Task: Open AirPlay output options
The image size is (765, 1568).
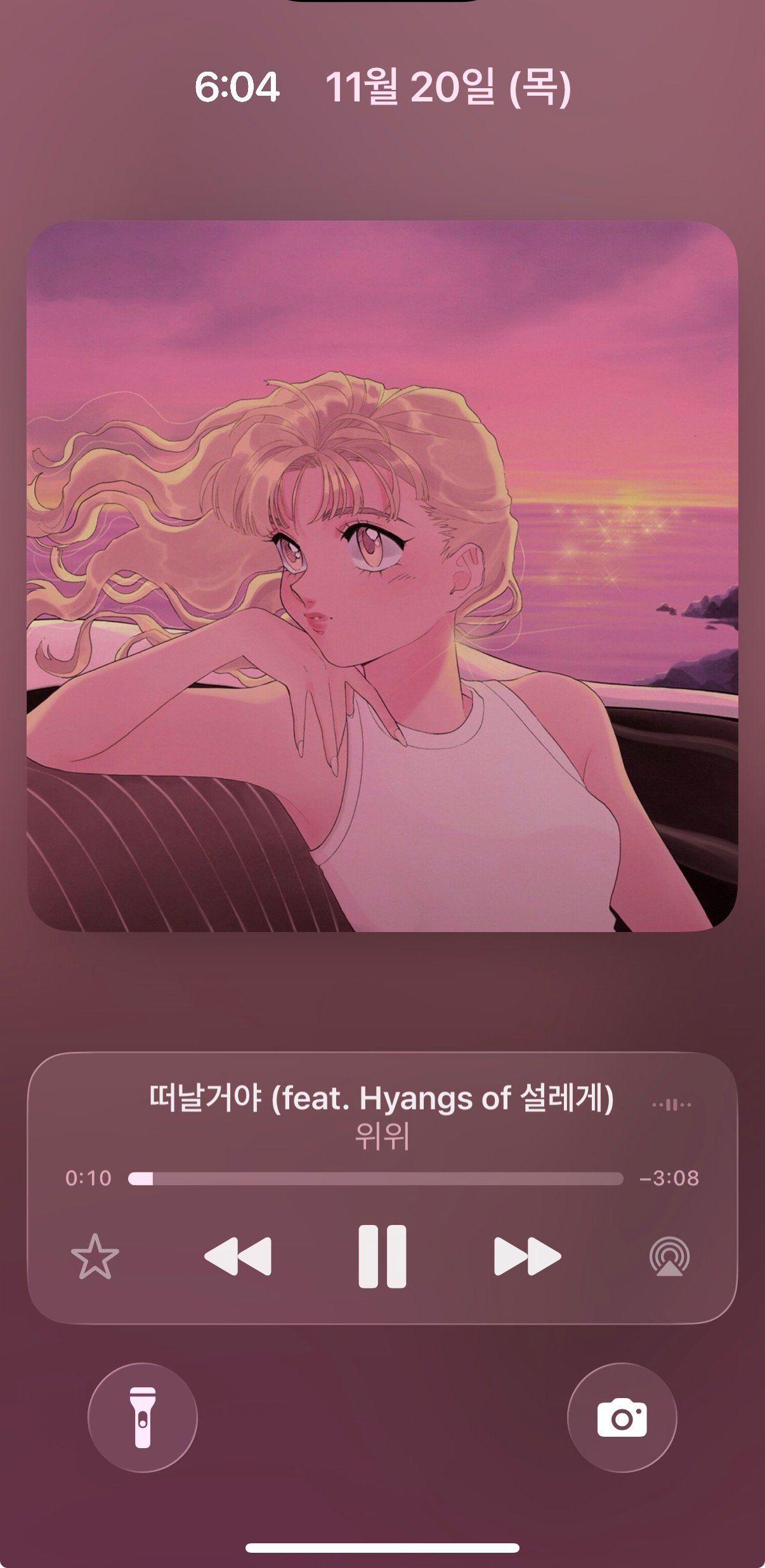Action: point(669,1256)
